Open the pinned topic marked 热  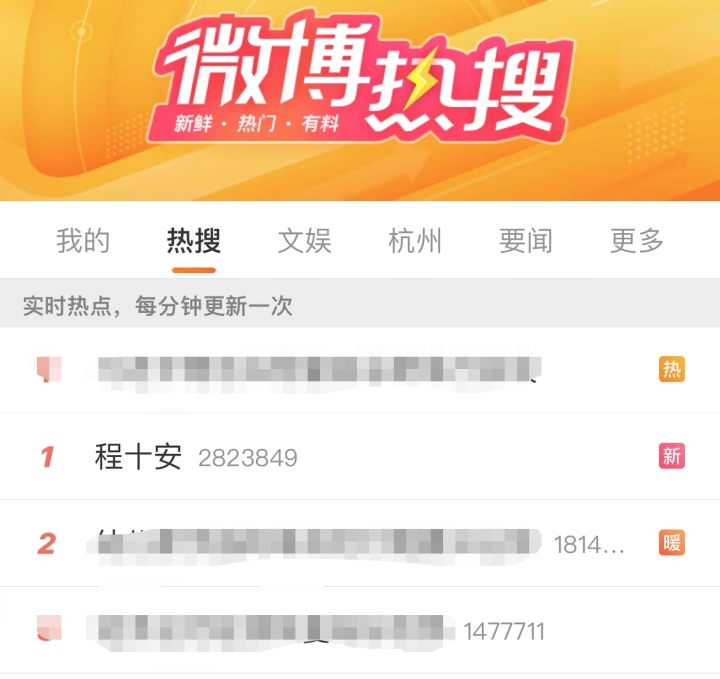tap(315, 369)
